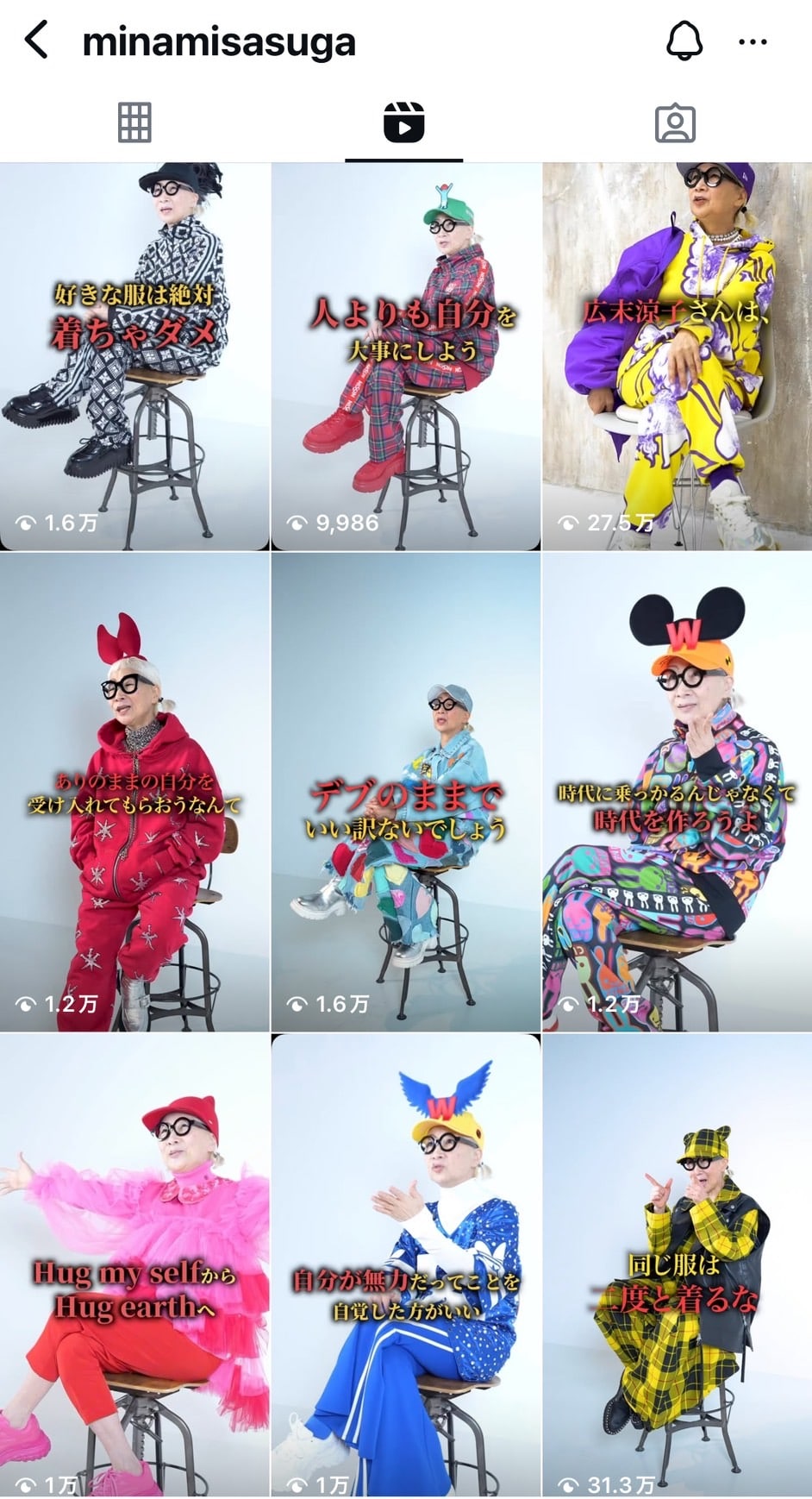Open the notifications bell

pos(684,41)
